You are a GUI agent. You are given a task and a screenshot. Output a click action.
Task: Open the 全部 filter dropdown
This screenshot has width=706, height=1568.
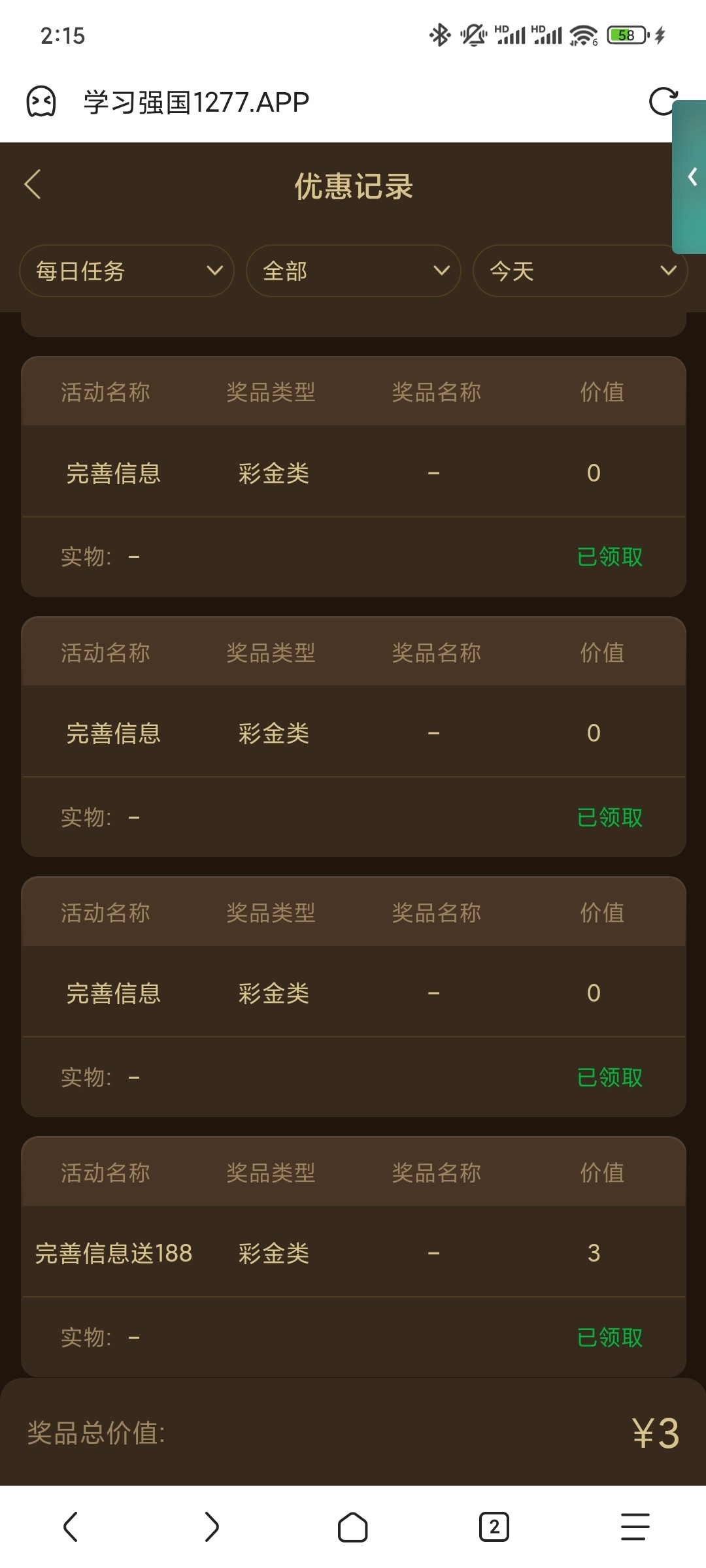[353, 271]
